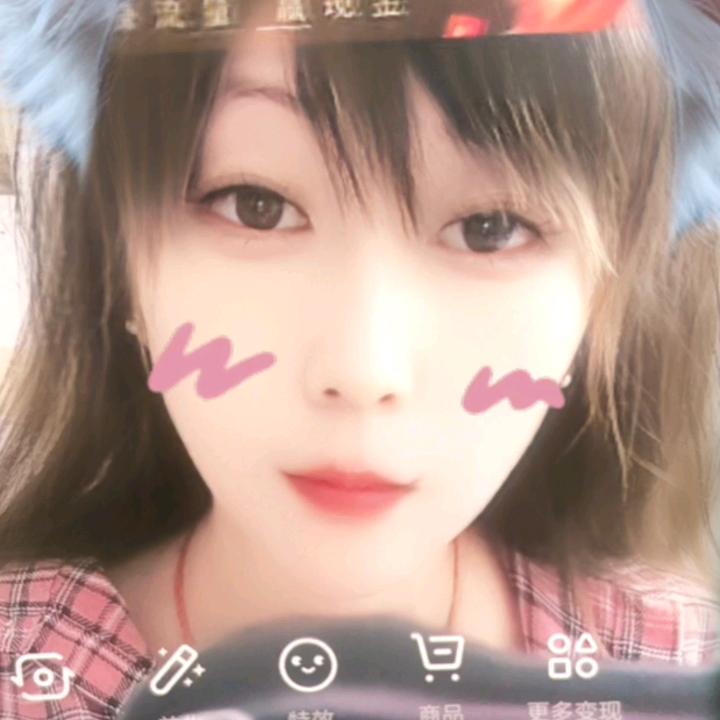Open the beautify magic wand tool
This screenshot has width=720, height=720.
pos(176,671)
